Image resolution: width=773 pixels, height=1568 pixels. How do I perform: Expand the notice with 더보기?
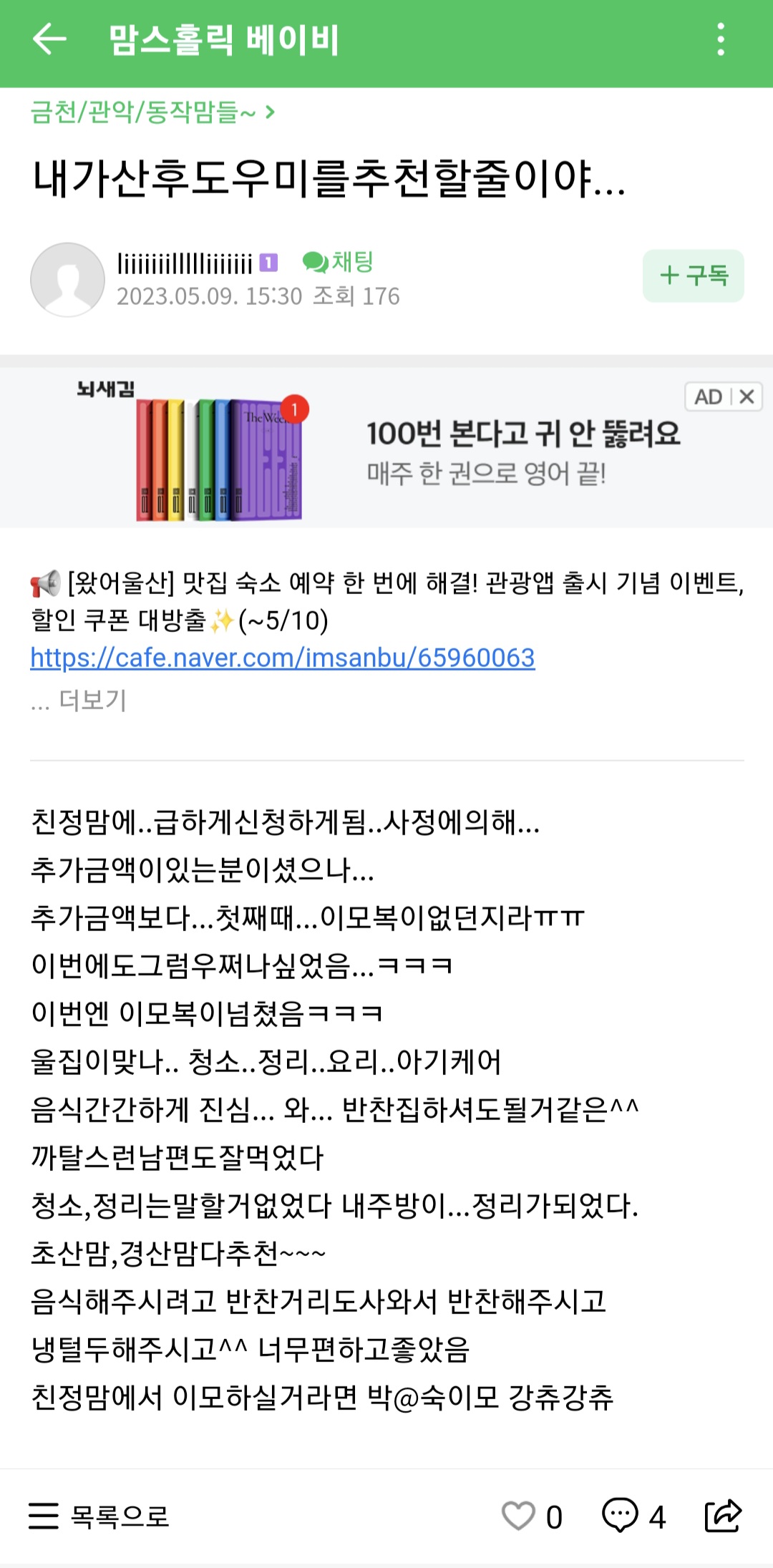tap(92, 701)
